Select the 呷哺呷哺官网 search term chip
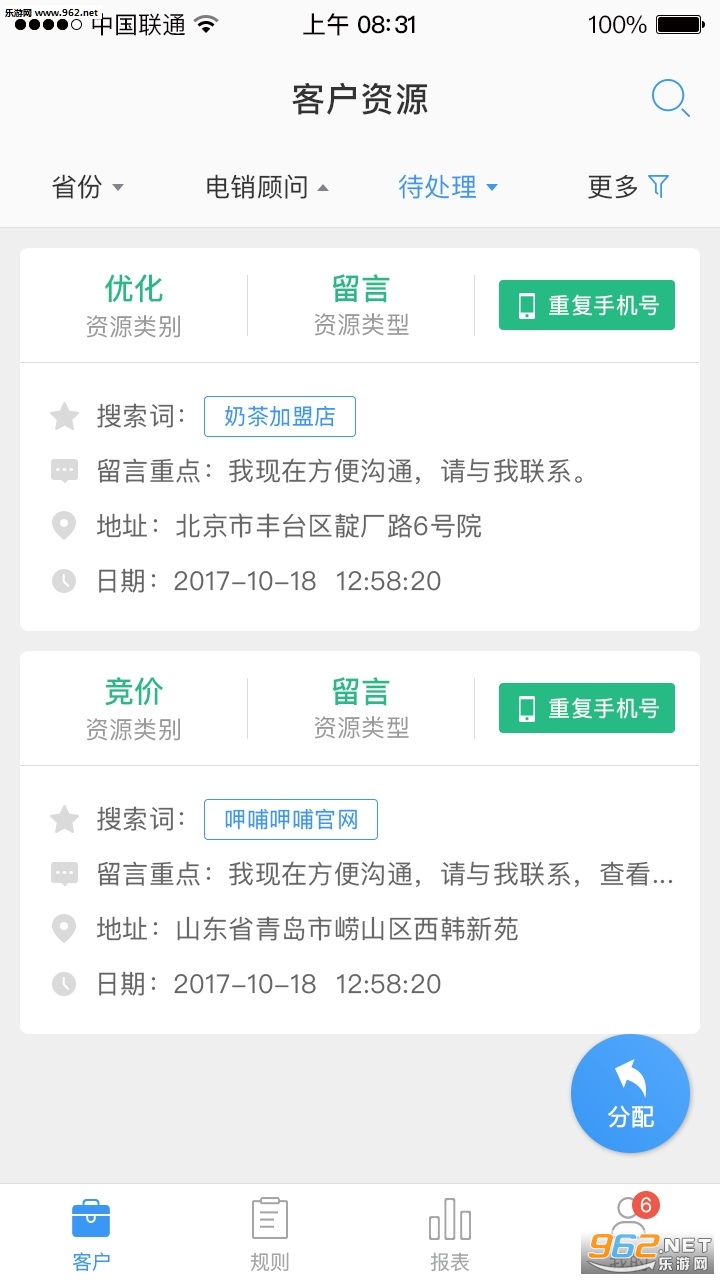 (x=290, y=820)
